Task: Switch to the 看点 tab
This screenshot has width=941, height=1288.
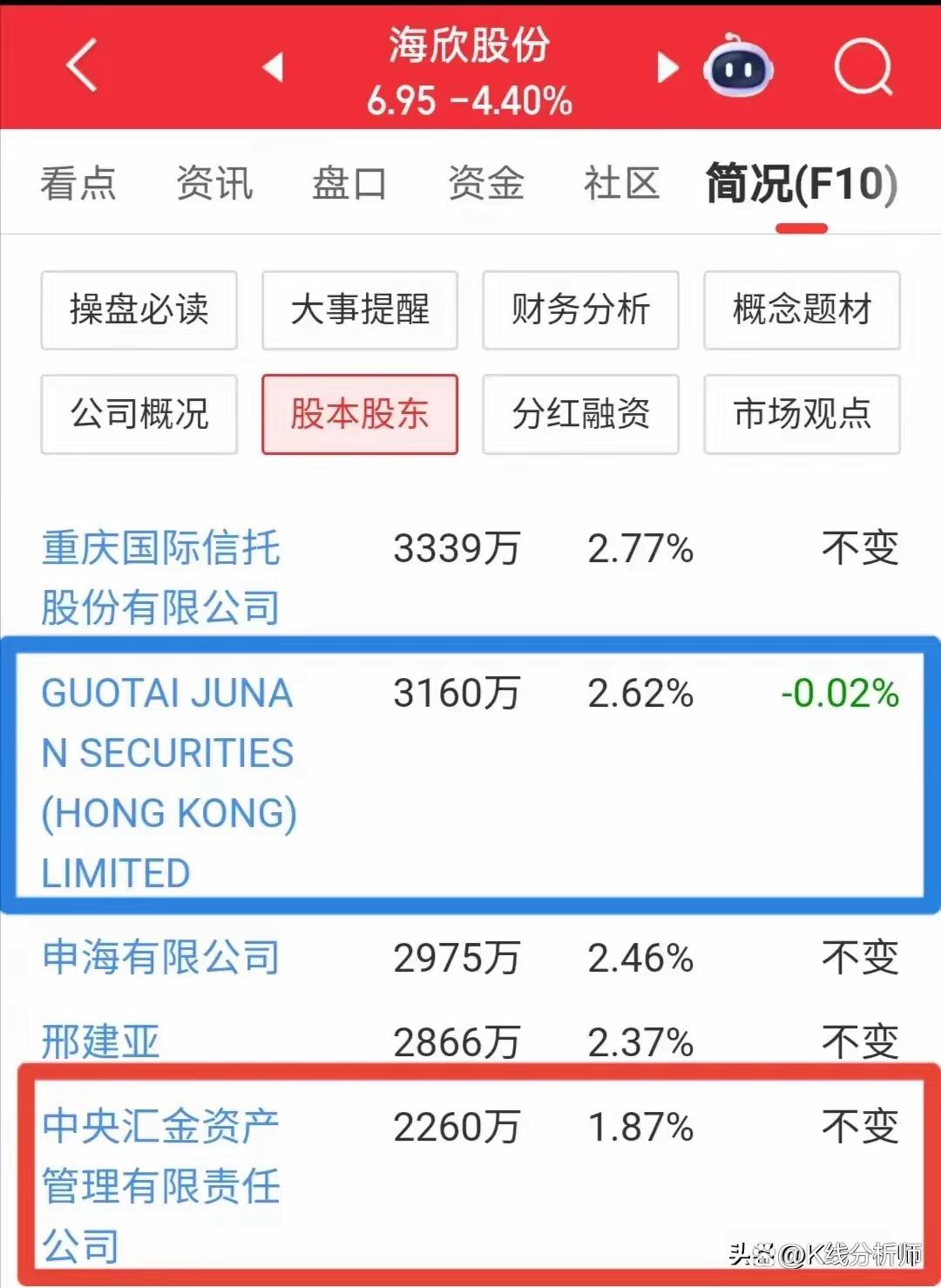Action: 78,184
